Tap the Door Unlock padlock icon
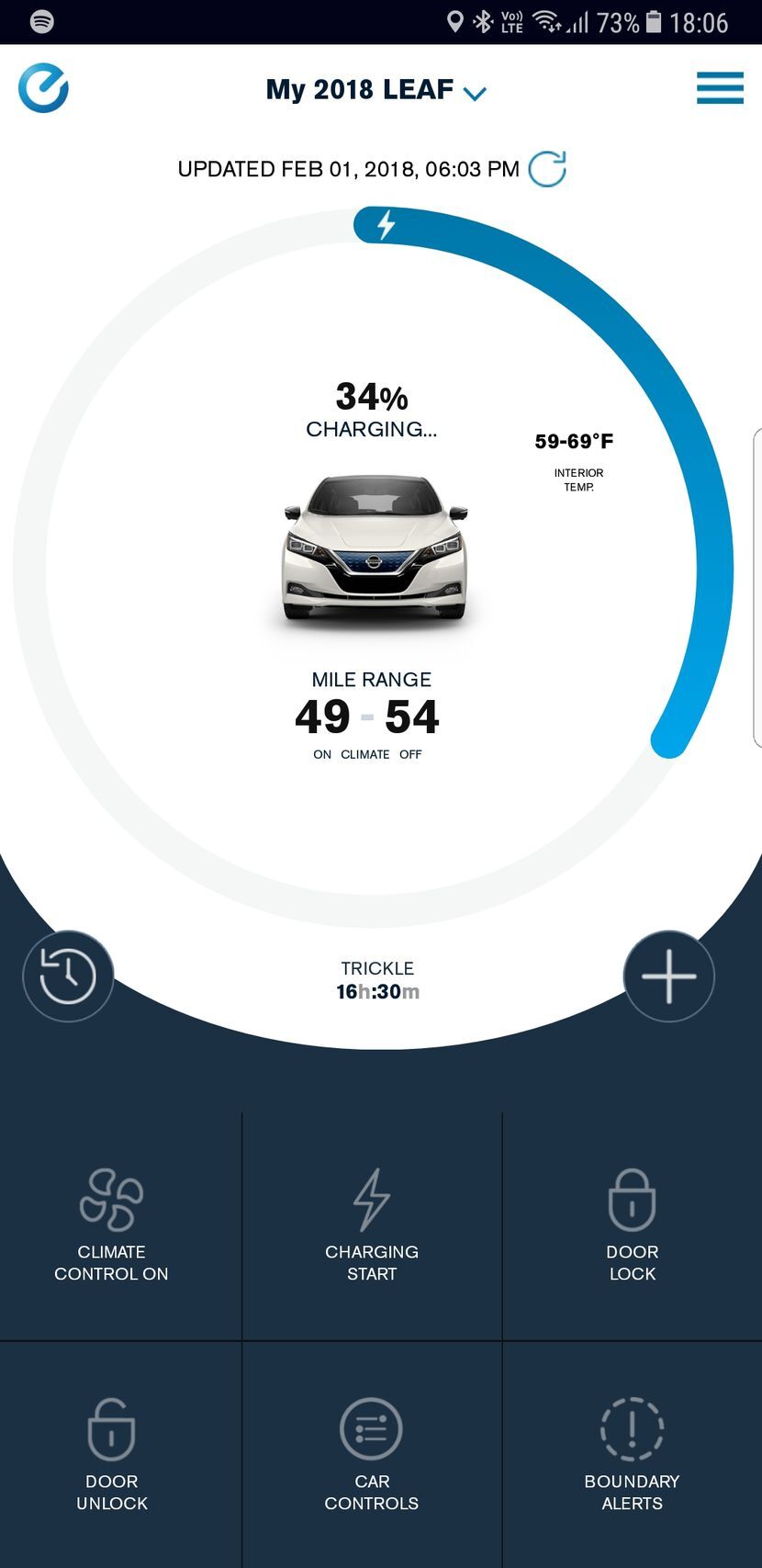The image size is (762, 1568). click(x=111, y=1429)
